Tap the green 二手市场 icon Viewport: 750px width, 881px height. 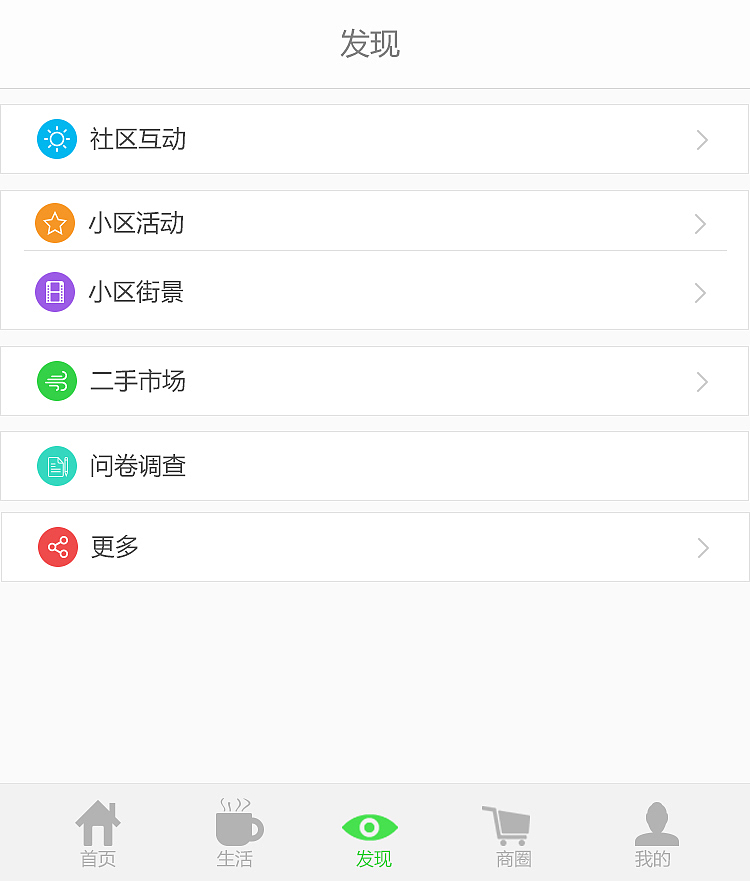[56, 381]
